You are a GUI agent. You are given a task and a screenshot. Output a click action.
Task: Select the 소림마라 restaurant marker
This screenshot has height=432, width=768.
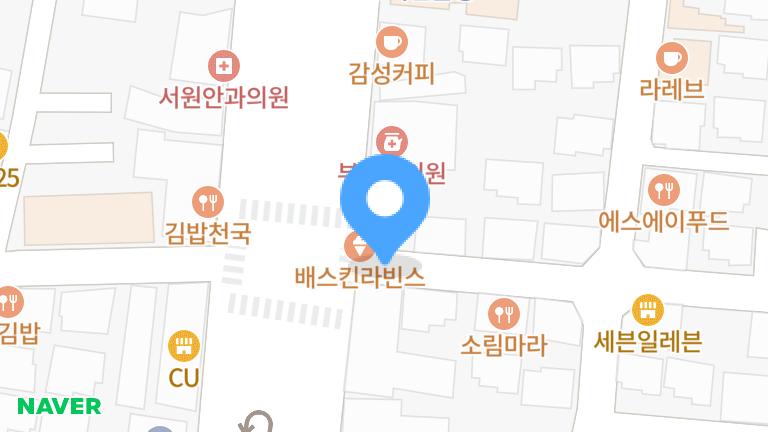pyautogui.click(x=504, y=314)
